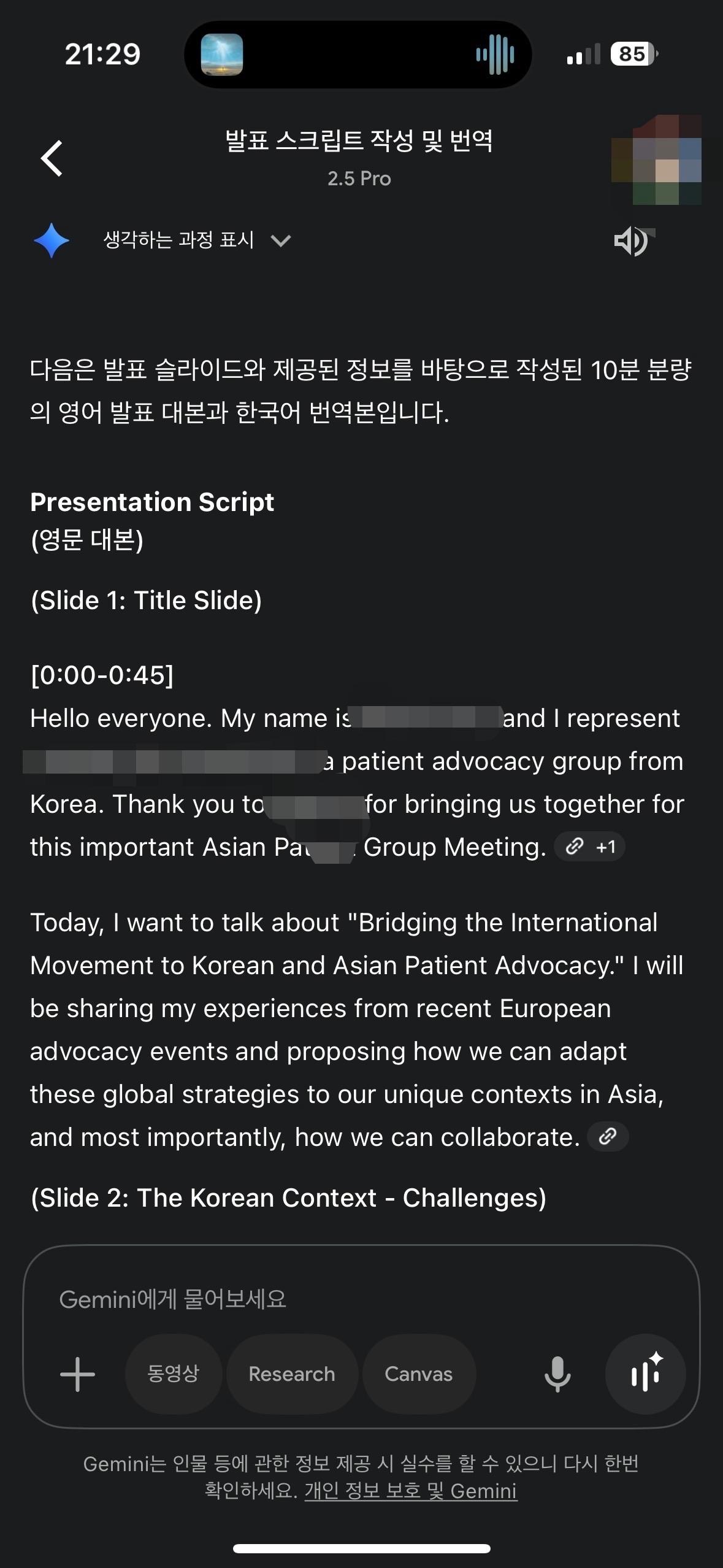This screenshot has width=723, height=1568.
Task: Start voice input with the microphone
Action: click(x=557, y=1374)
